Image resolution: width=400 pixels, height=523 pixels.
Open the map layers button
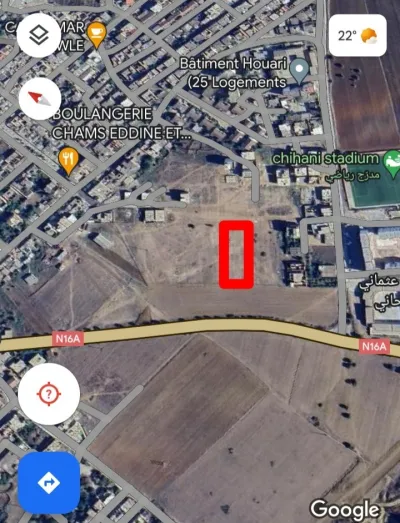pos(39,35)
